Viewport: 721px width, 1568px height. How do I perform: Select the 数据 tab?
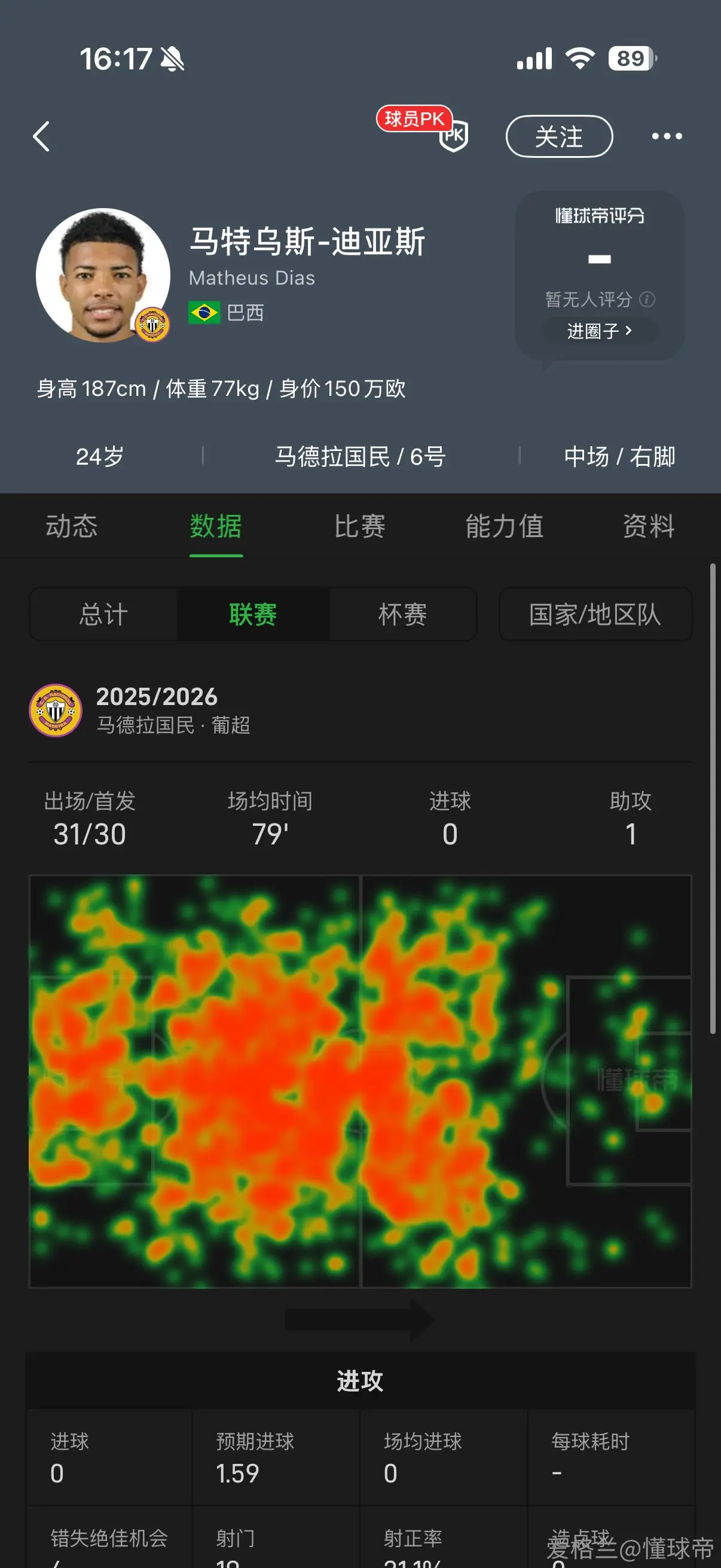point(216,526)
